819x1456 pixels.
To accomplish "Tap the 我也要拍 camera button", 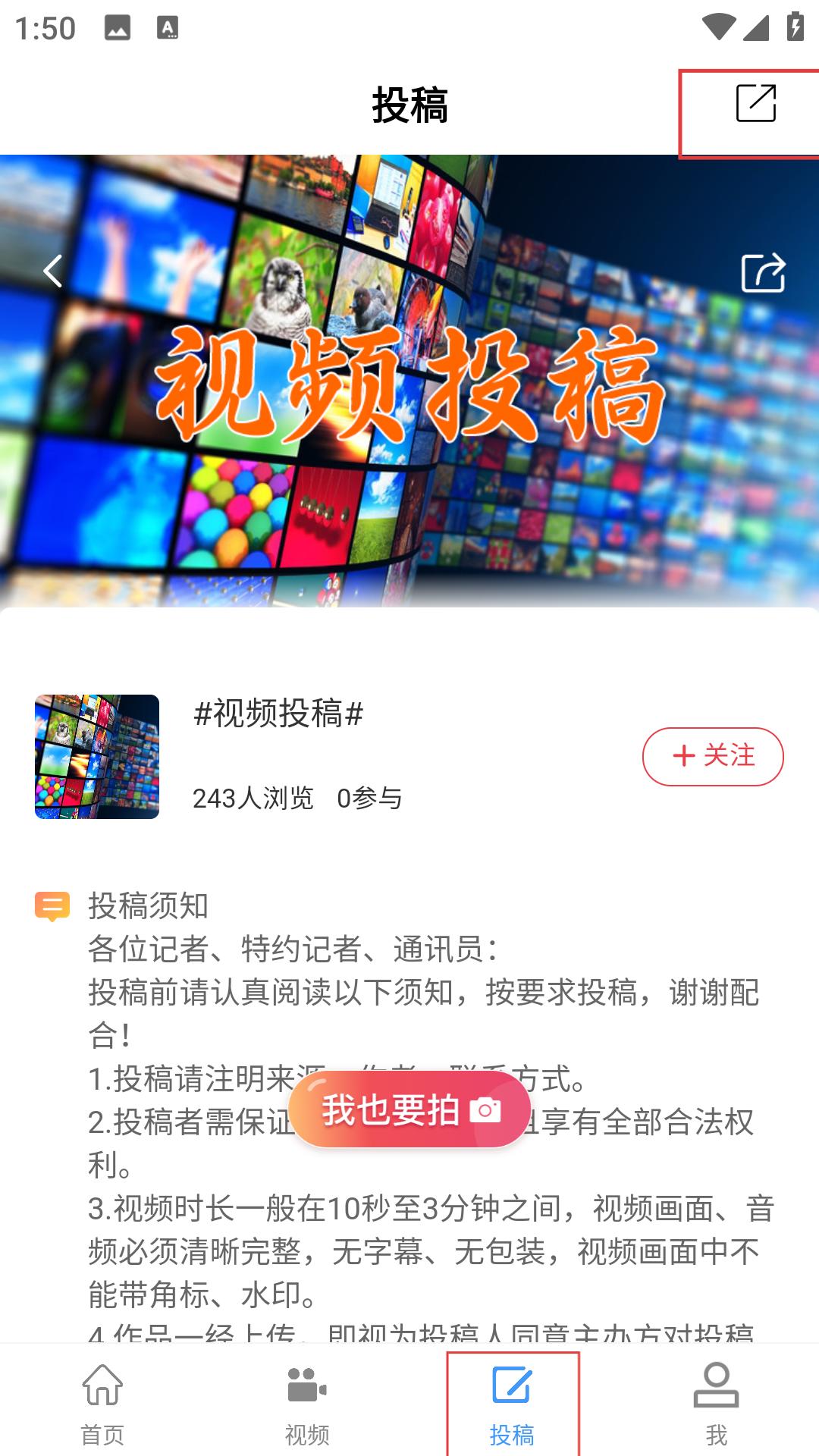I will point(409,1110).
